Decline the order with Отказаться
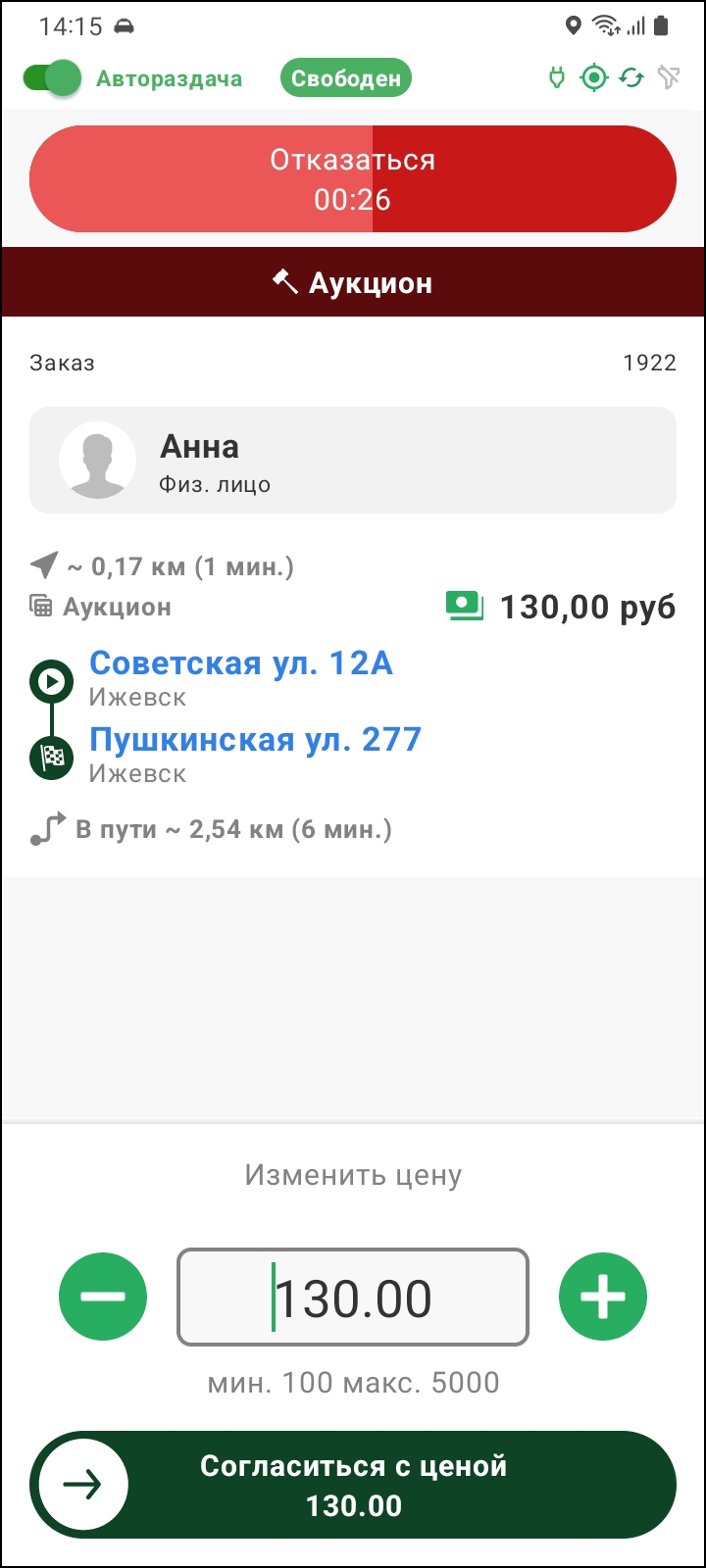This screenshot has width=706, height=1568. point(353,179)
